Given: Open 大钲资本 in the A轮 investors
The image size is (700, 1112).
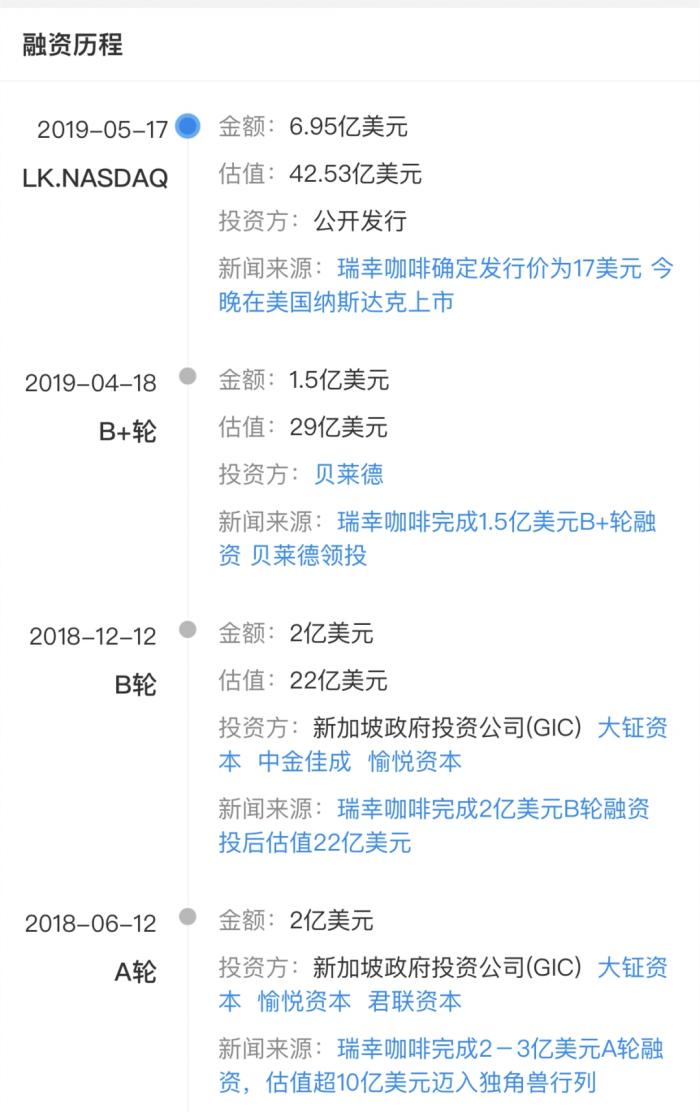Looking at the screenshot, I should click(x=632, y=968).
